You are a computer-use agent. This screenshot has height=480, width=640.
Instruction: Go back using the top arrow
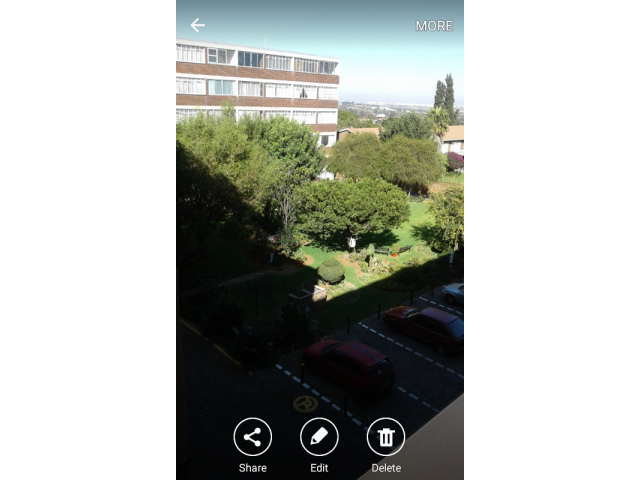[198, 25]
